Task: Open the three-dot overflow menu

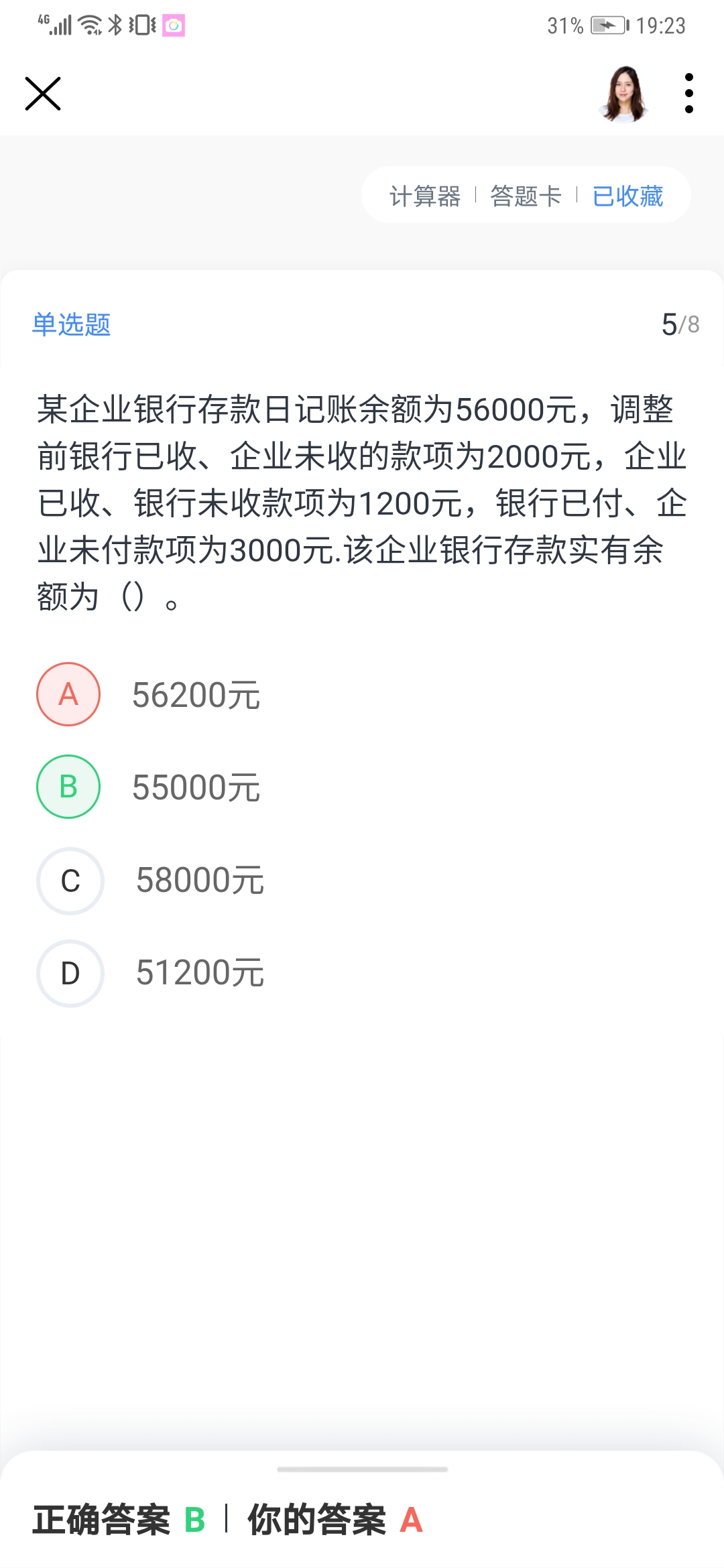Action: [x=688, y=93]
